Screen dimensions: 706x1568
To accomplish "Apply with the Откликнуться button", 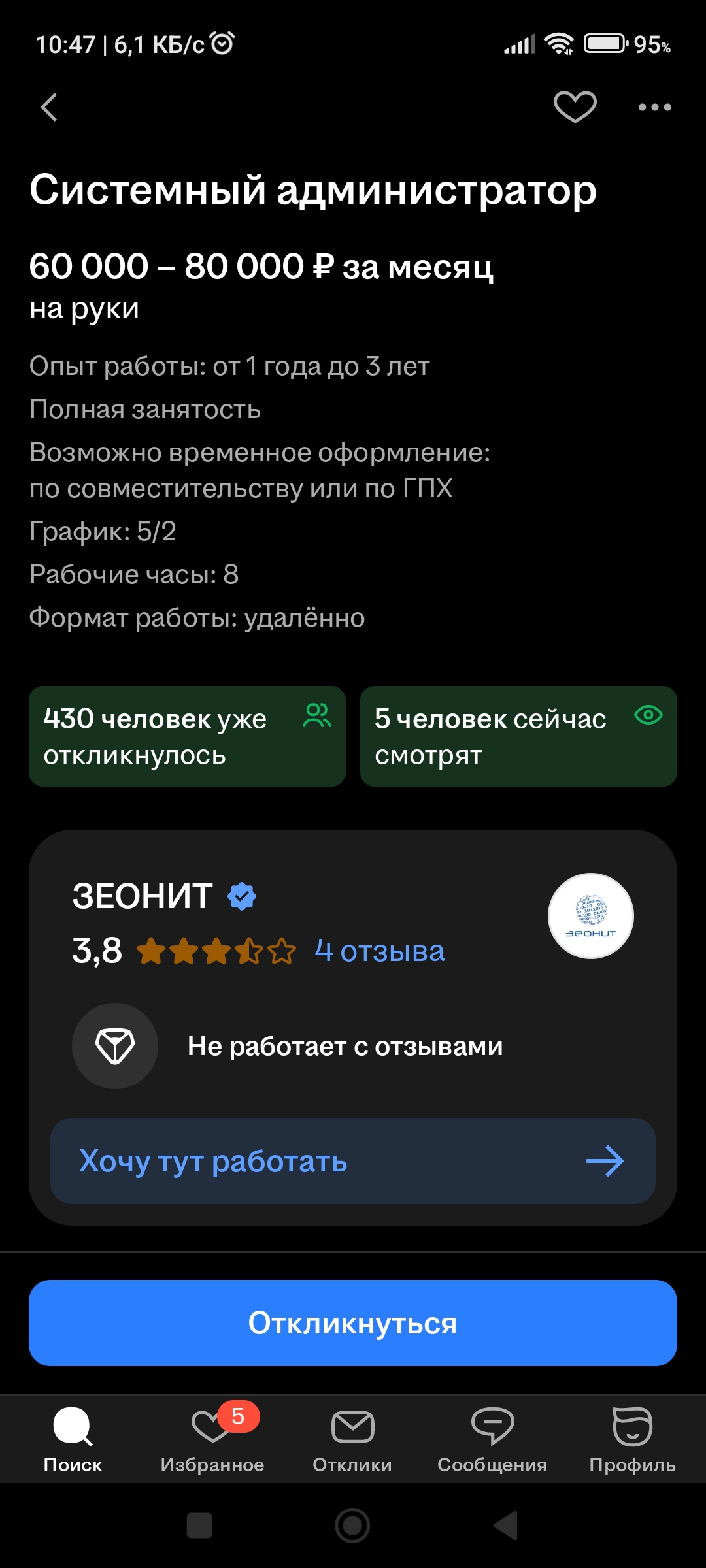I will click(353, 1323).
